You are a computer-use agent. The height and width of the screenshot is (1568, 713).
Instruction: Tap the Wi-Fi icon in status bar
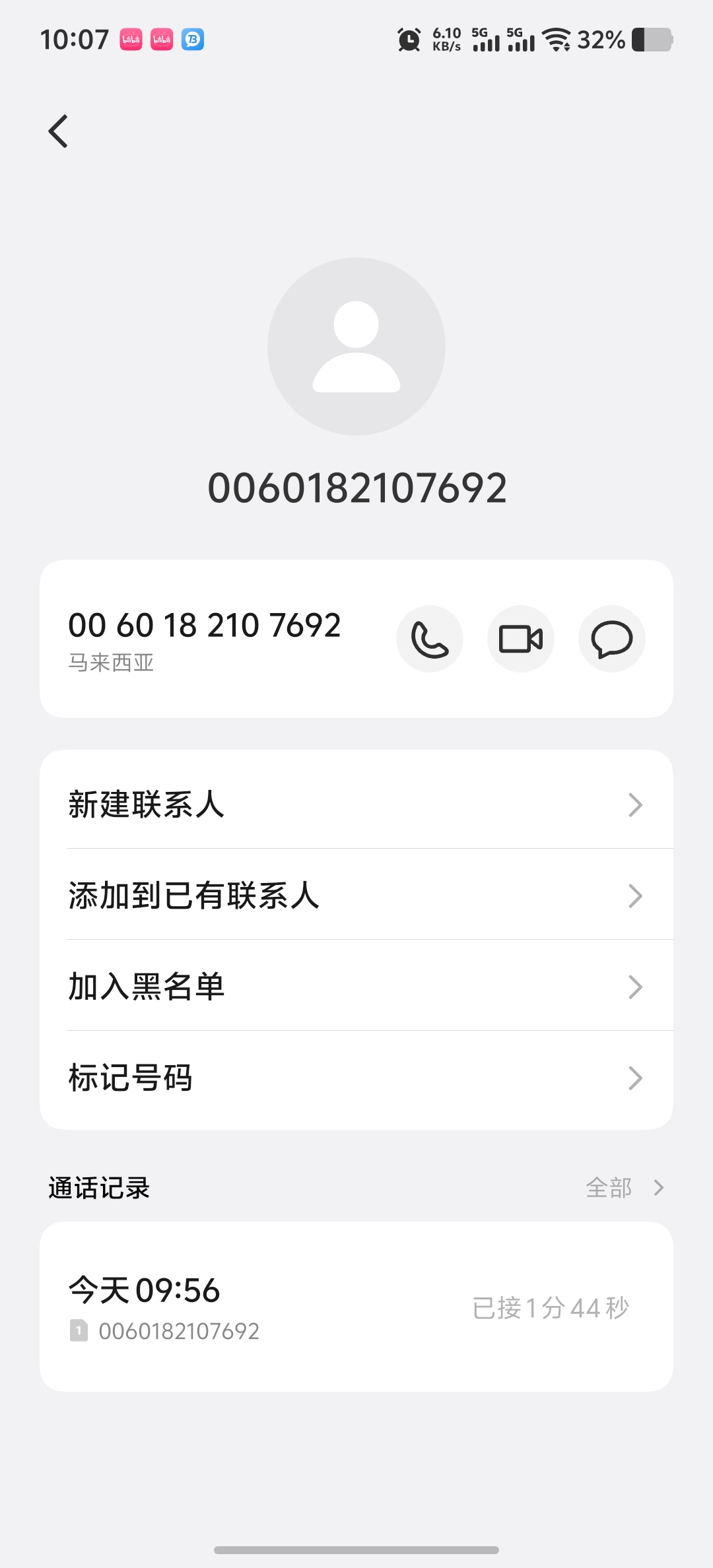tap(557, 40)
